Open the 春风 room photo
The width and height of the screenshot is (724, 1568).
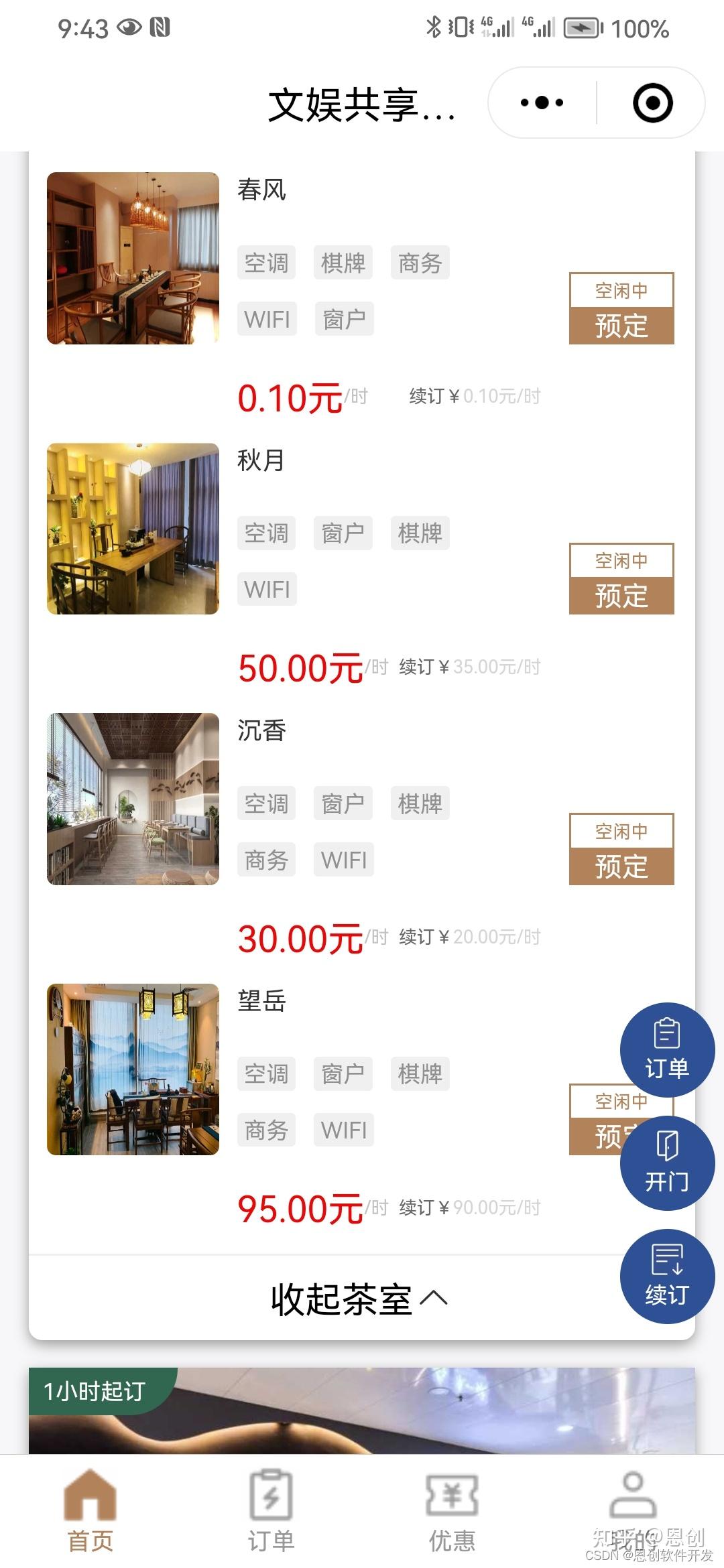point(133,258)
